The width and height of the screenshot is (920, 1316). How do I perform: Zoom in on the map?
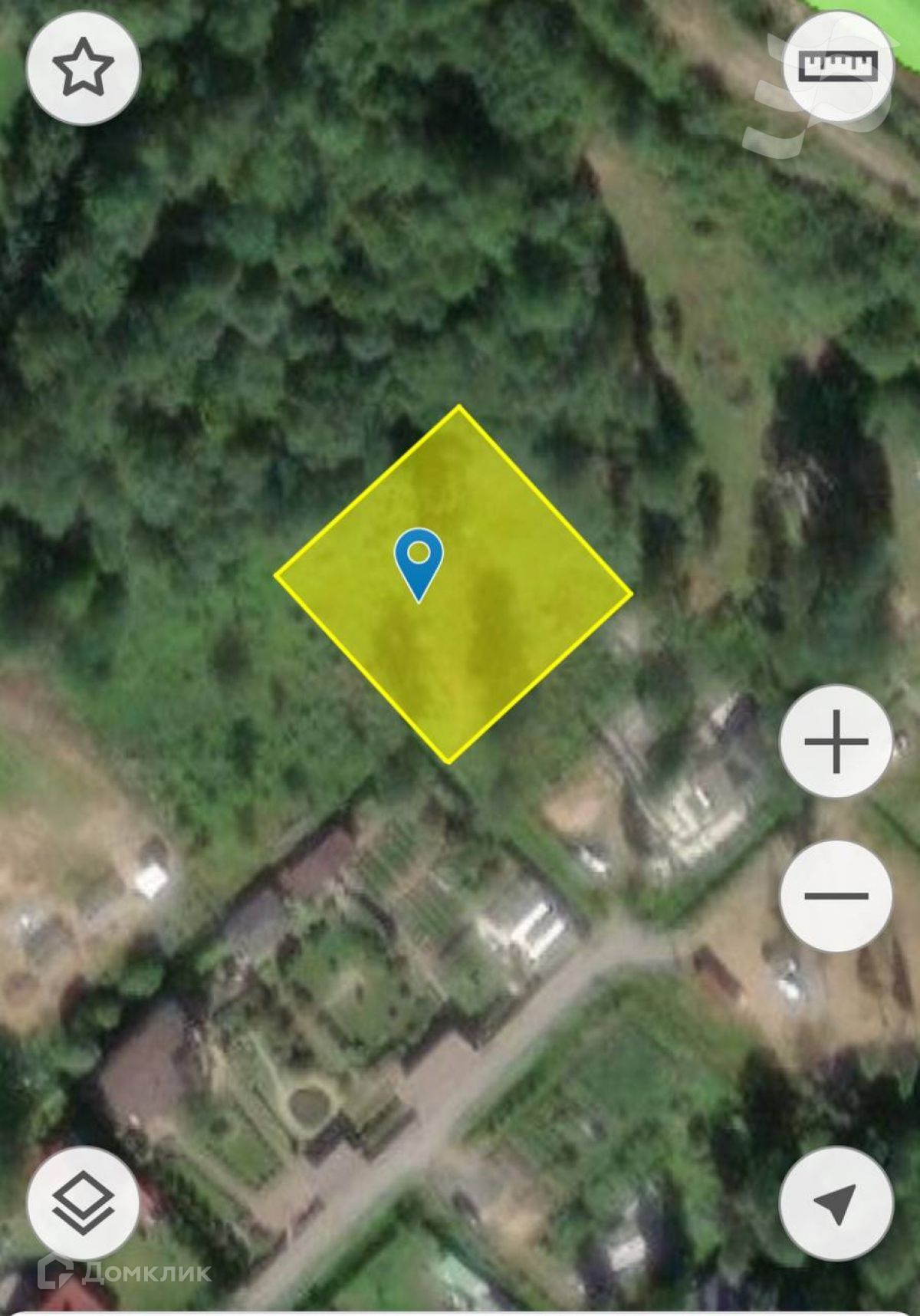[836, 742]
